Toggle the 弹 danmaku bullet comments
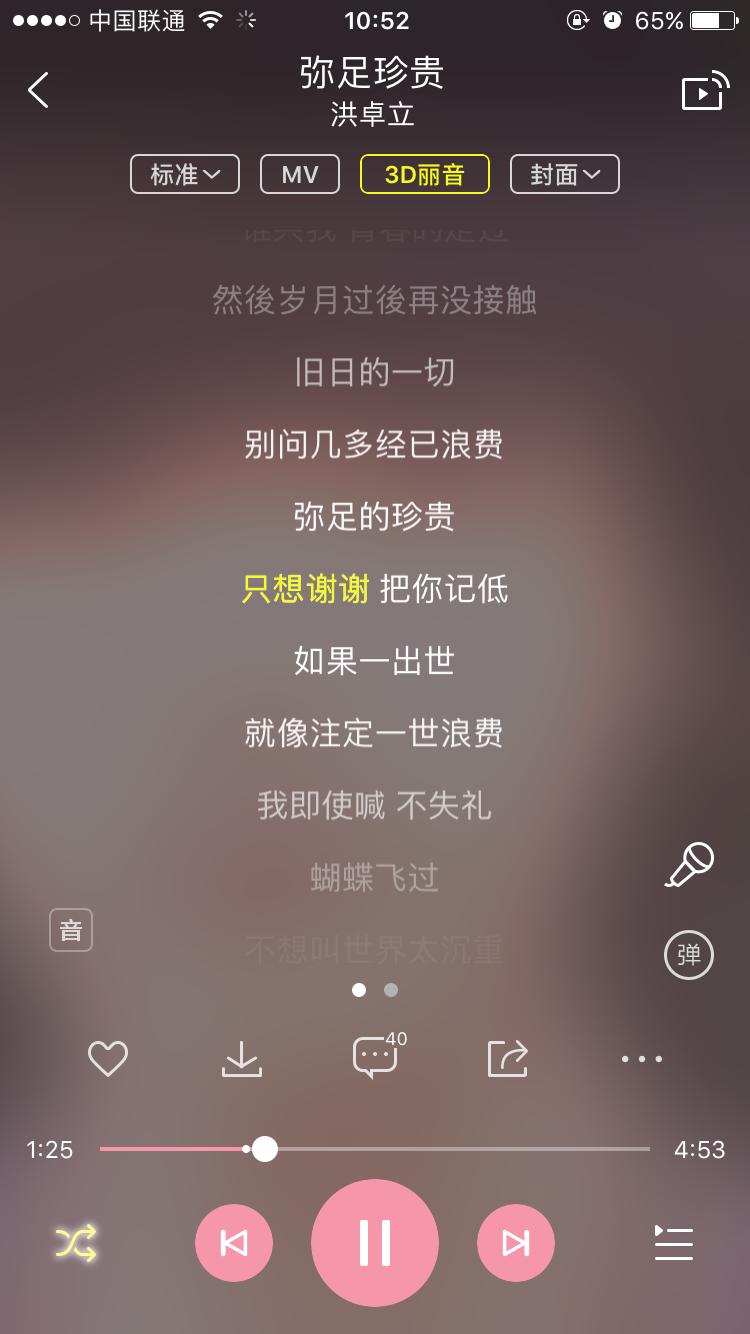This screenshot has height=1334, width=750. [688, 955]
